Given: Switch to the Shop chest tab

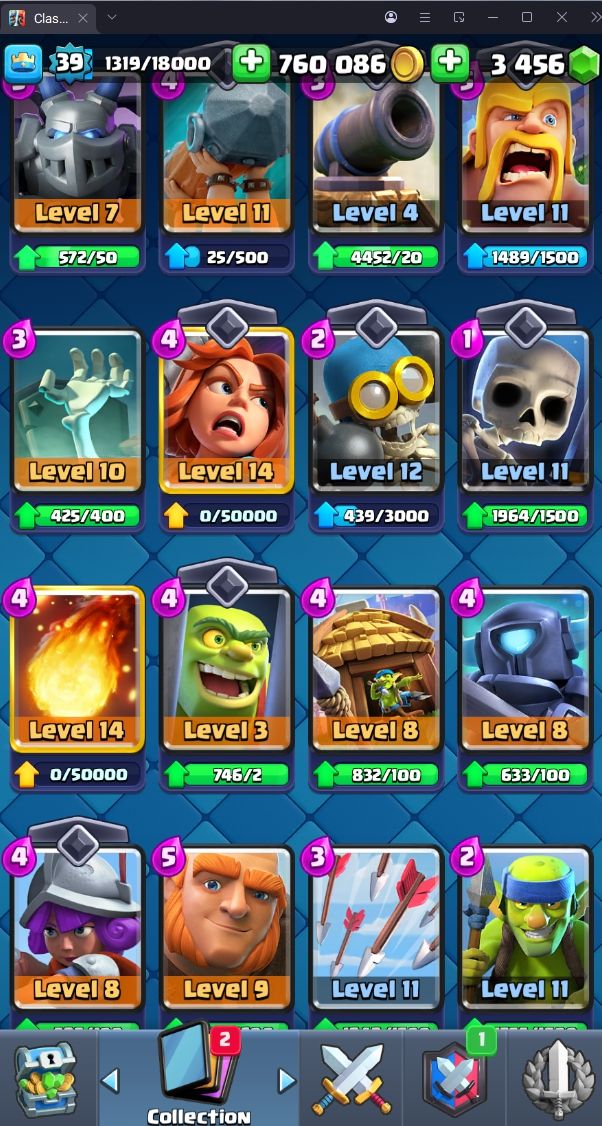Looking at the screenshot, I should coord(45,1078).
